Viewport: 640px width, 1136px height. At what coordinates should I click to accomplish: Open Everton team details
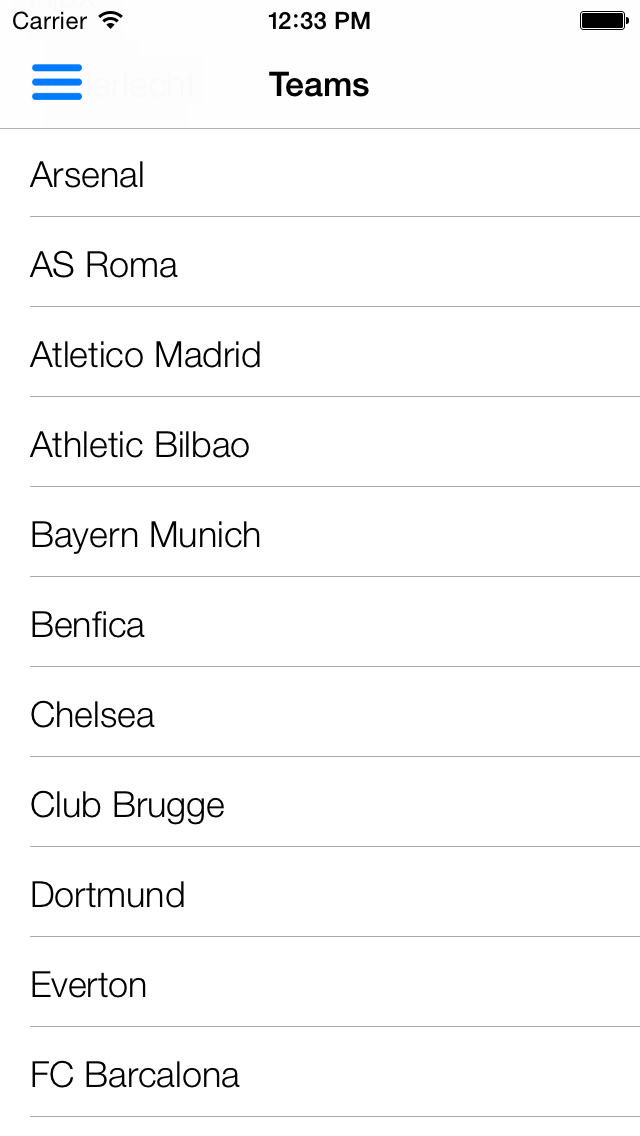click(320, 982)
